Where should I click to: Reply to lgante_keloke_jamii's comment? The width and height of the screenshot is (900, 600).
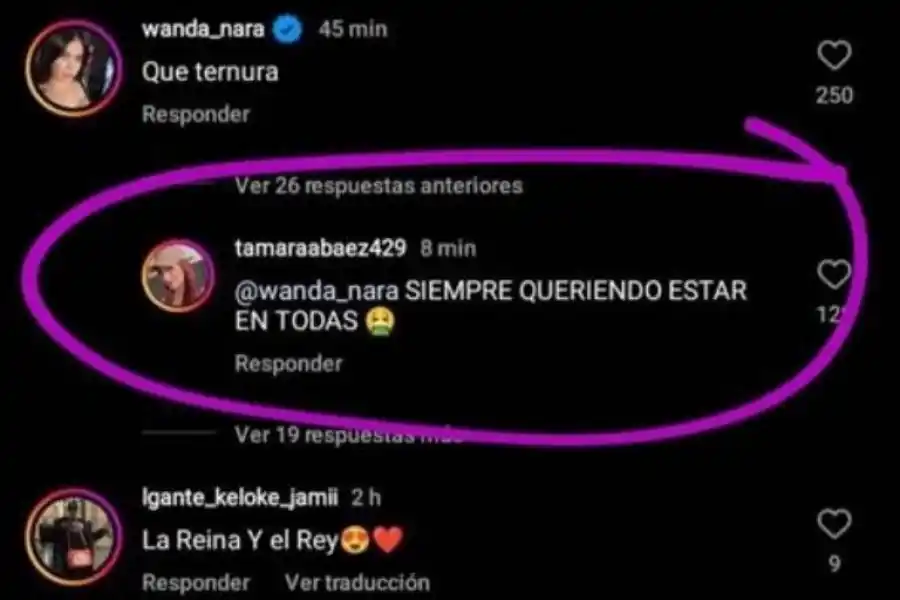[195, 581]
